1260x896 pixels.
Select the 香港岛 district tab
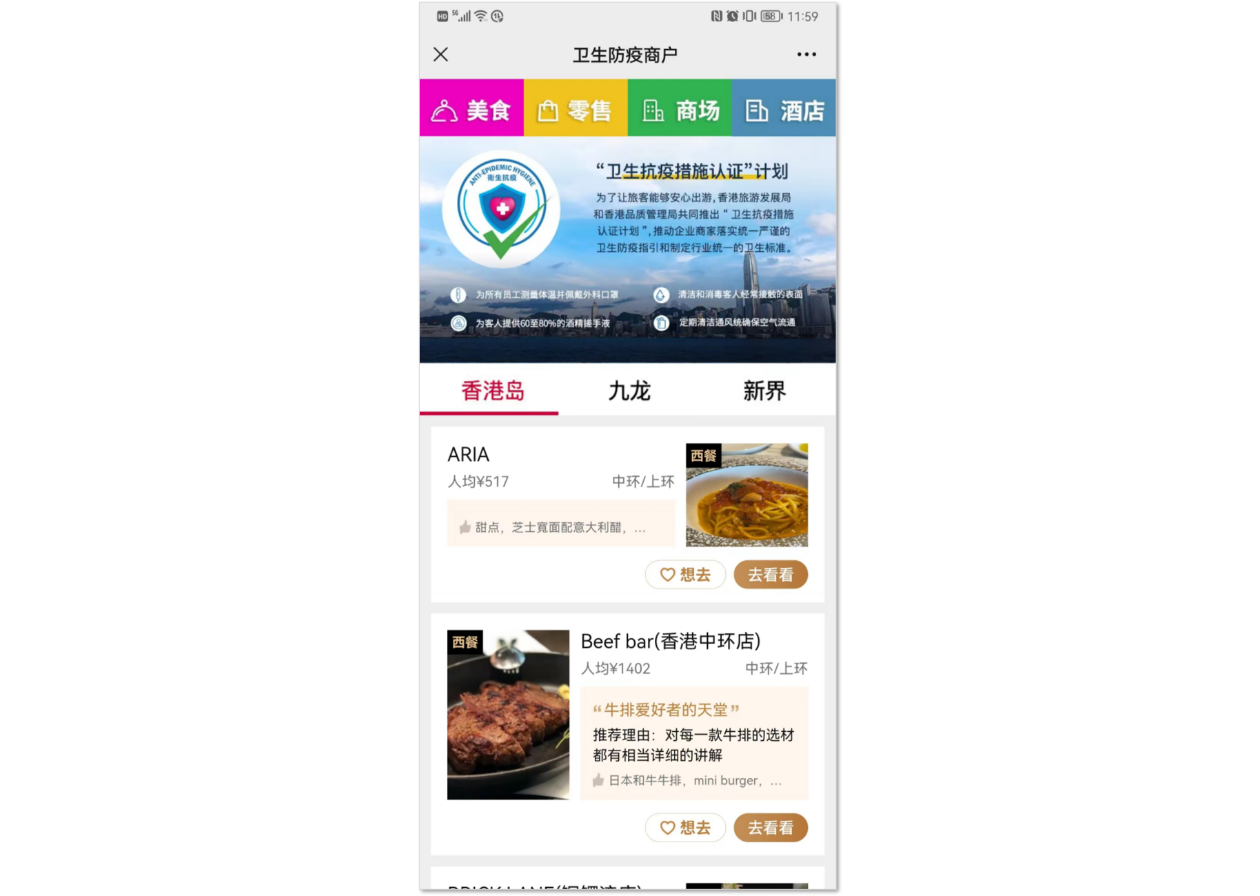492,391
